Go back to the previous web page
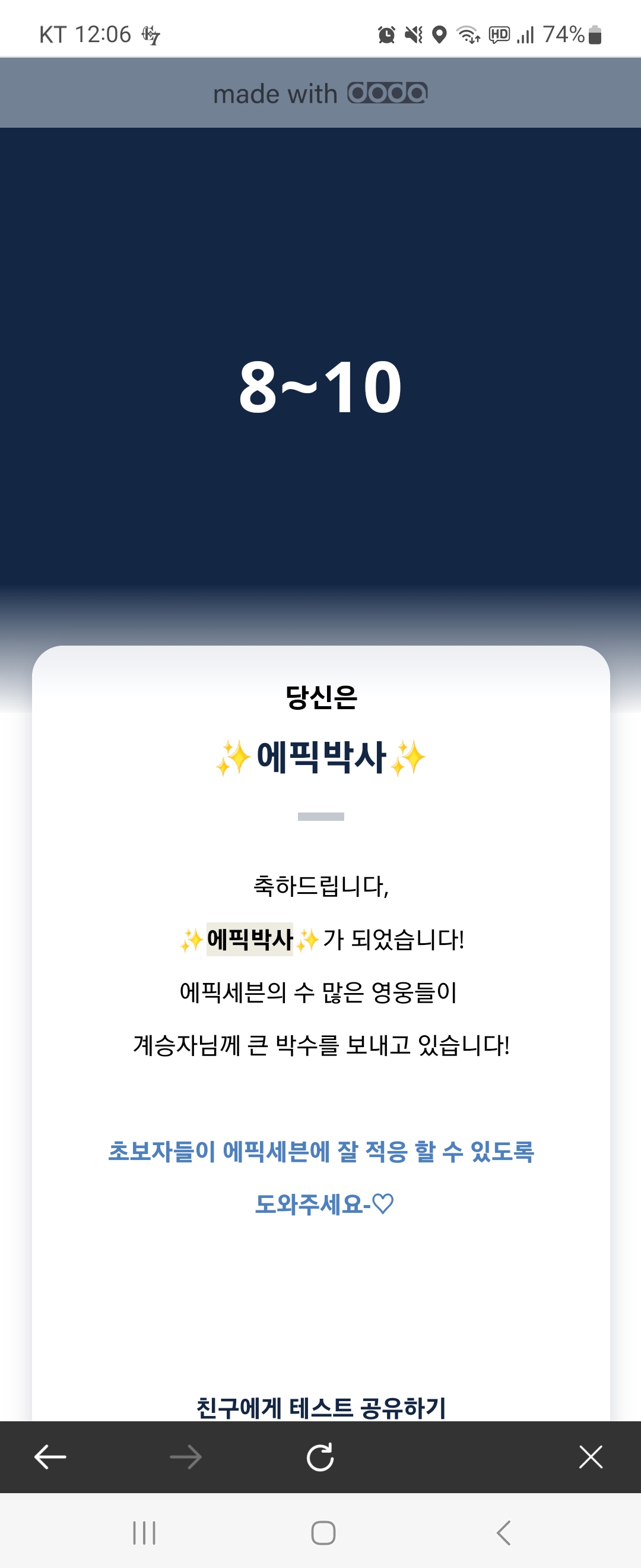Viewport: 641px width, 1568px height. 50,1457
